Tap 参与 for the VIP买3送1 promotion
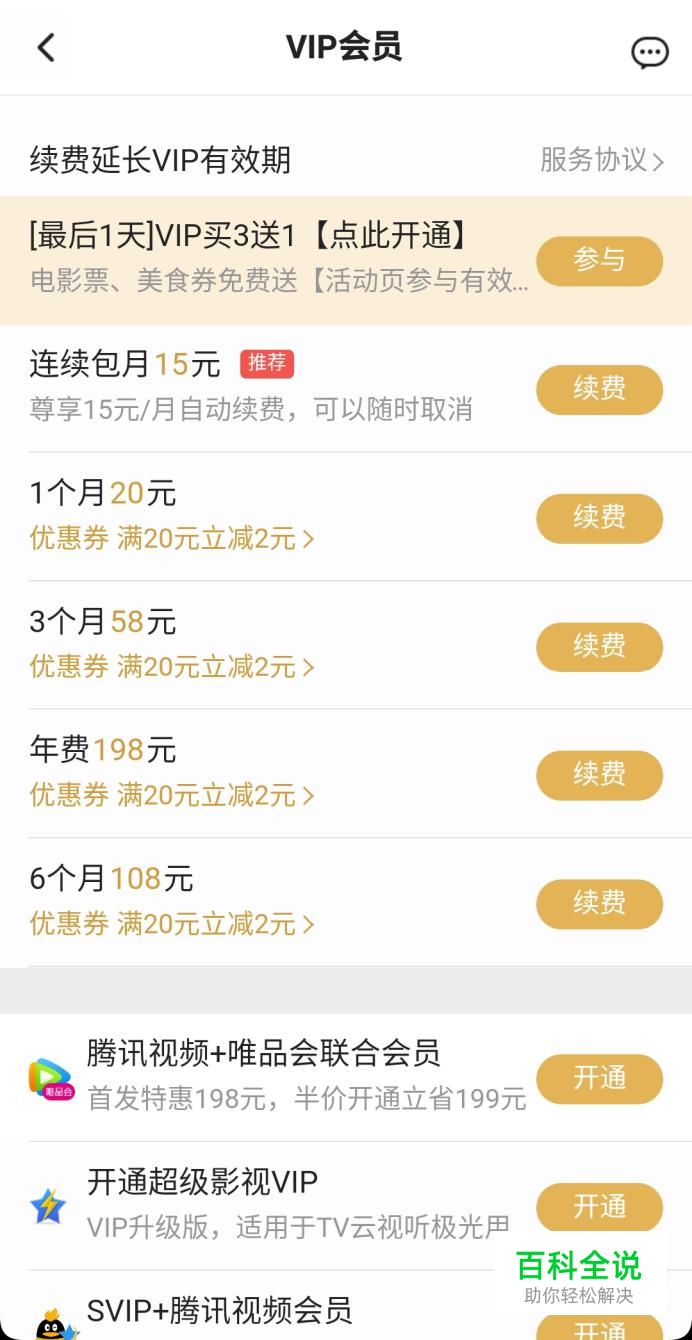The width and height of the screenshot is (692, 1340). tap(599, 261)
